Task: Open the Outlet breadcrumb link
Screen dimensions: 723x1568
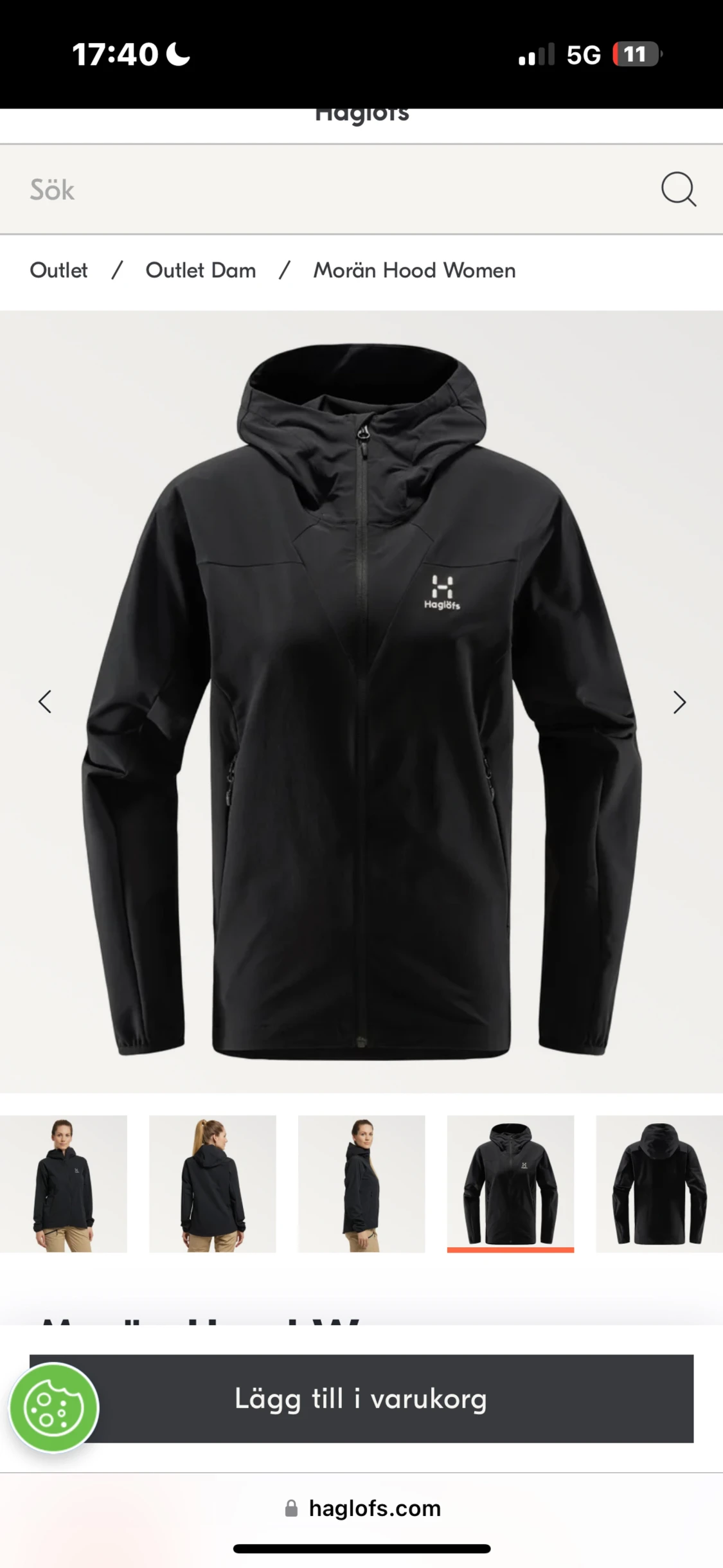Action: pyautogui.click(x=58, y=270)
